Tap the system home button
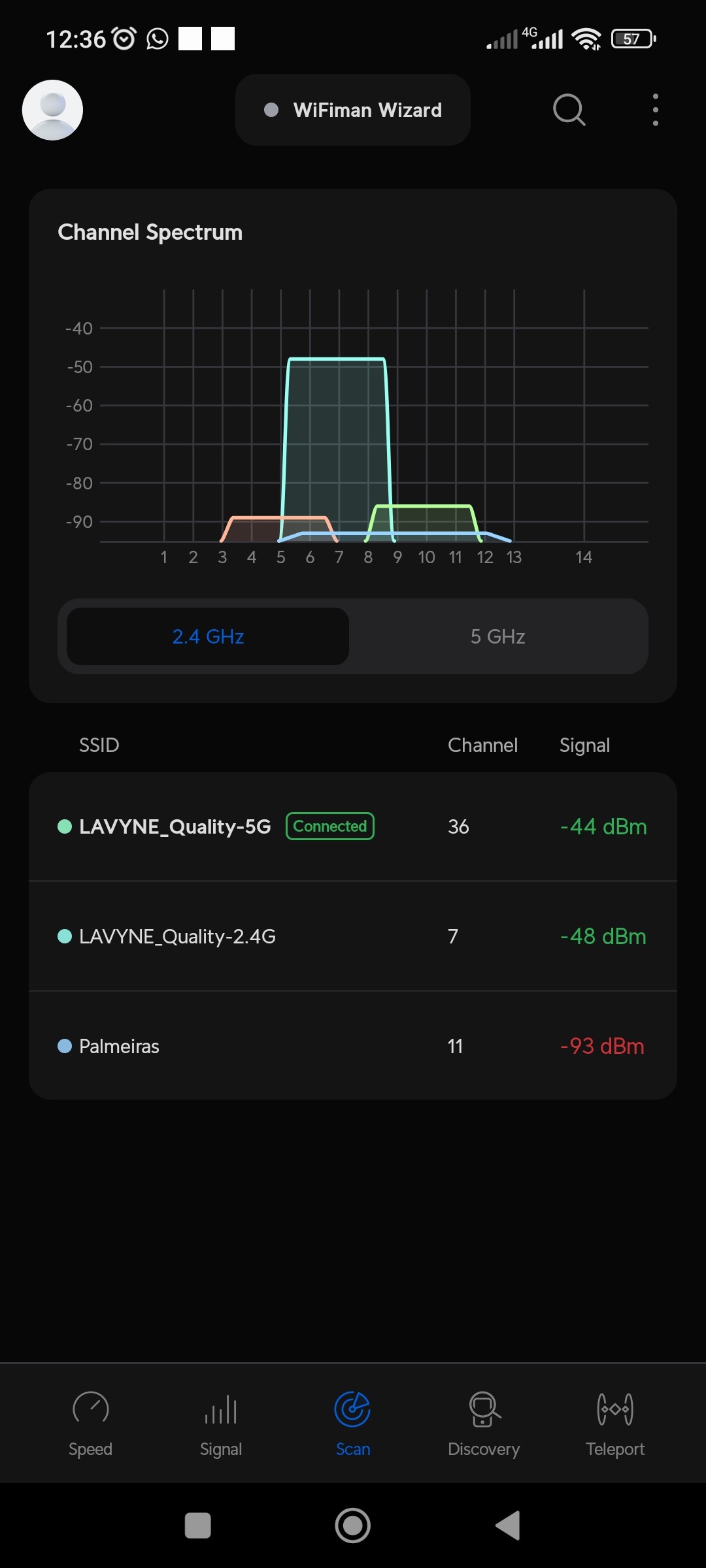The image size is (706, 1568). click(x=353, y=1526)
